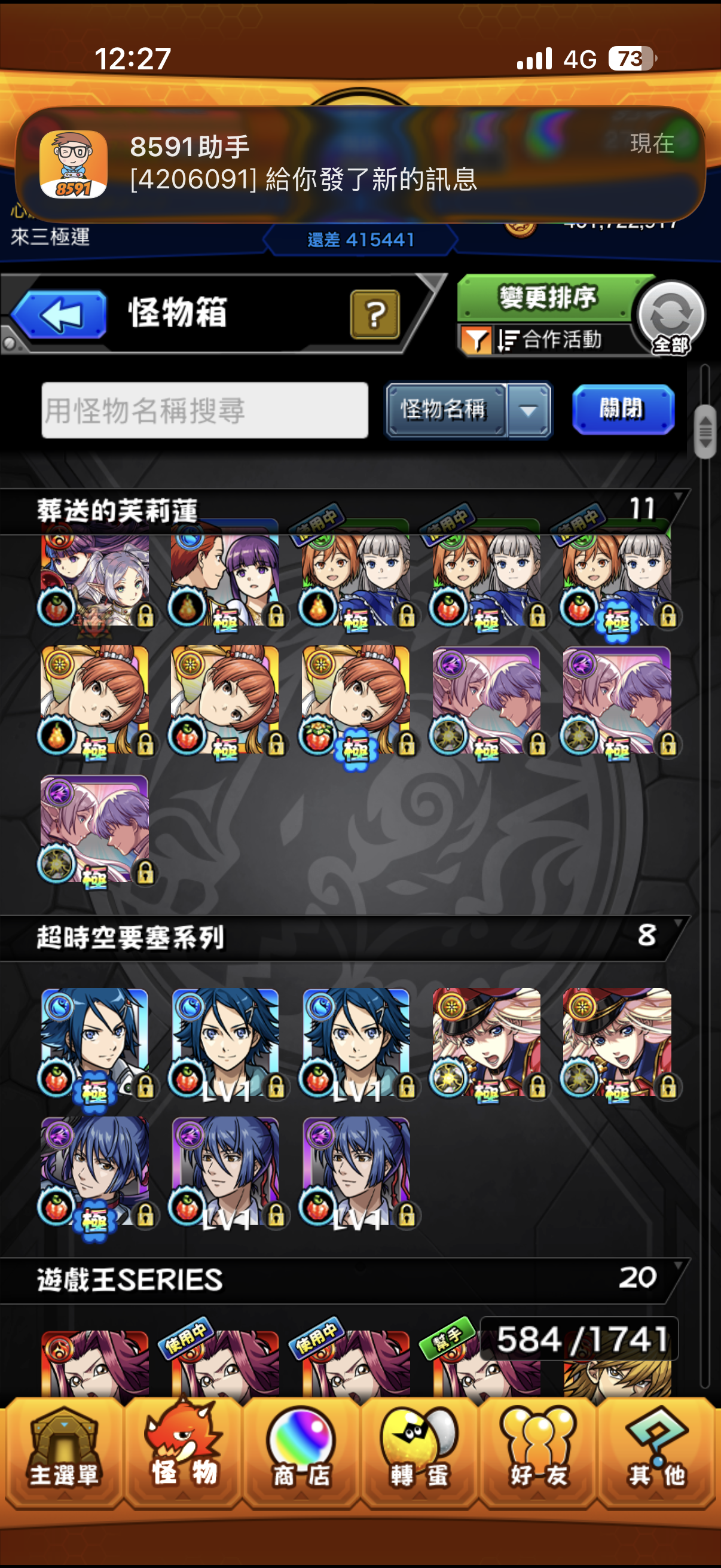Screen dimensions: 721x1568
Task: Switch to the 好友 tab
Action: (x=538, y=1452)
